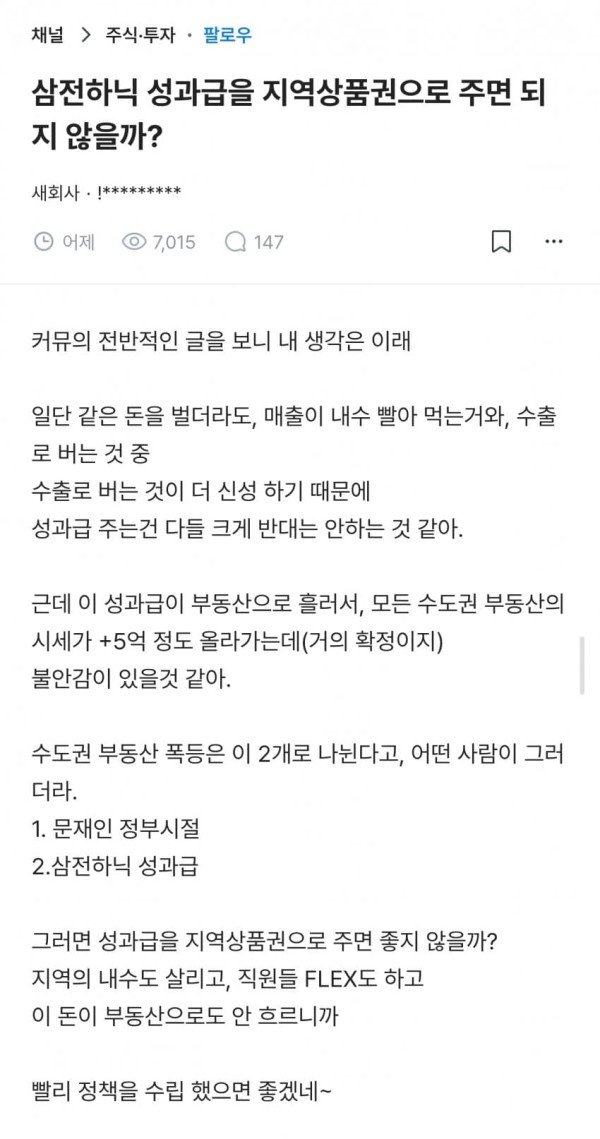Go to the 주식·투자 channel
Viewport: 600px width, 1139px height.
pyautogui.click(x=140, y=35)
